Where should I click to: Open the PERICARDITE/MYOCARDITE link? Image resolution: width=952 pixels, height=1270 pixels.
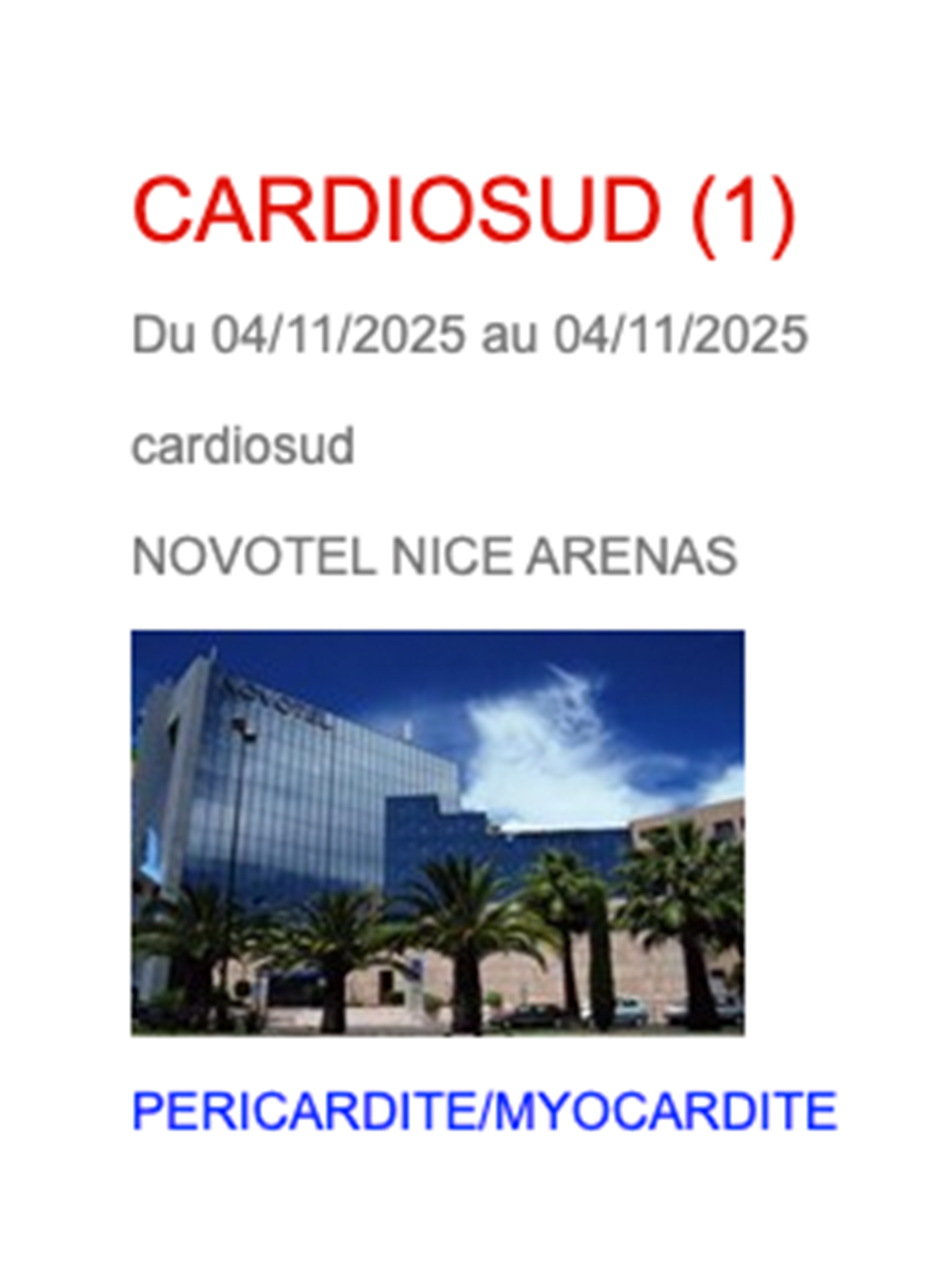click(x=485, y=1111)
